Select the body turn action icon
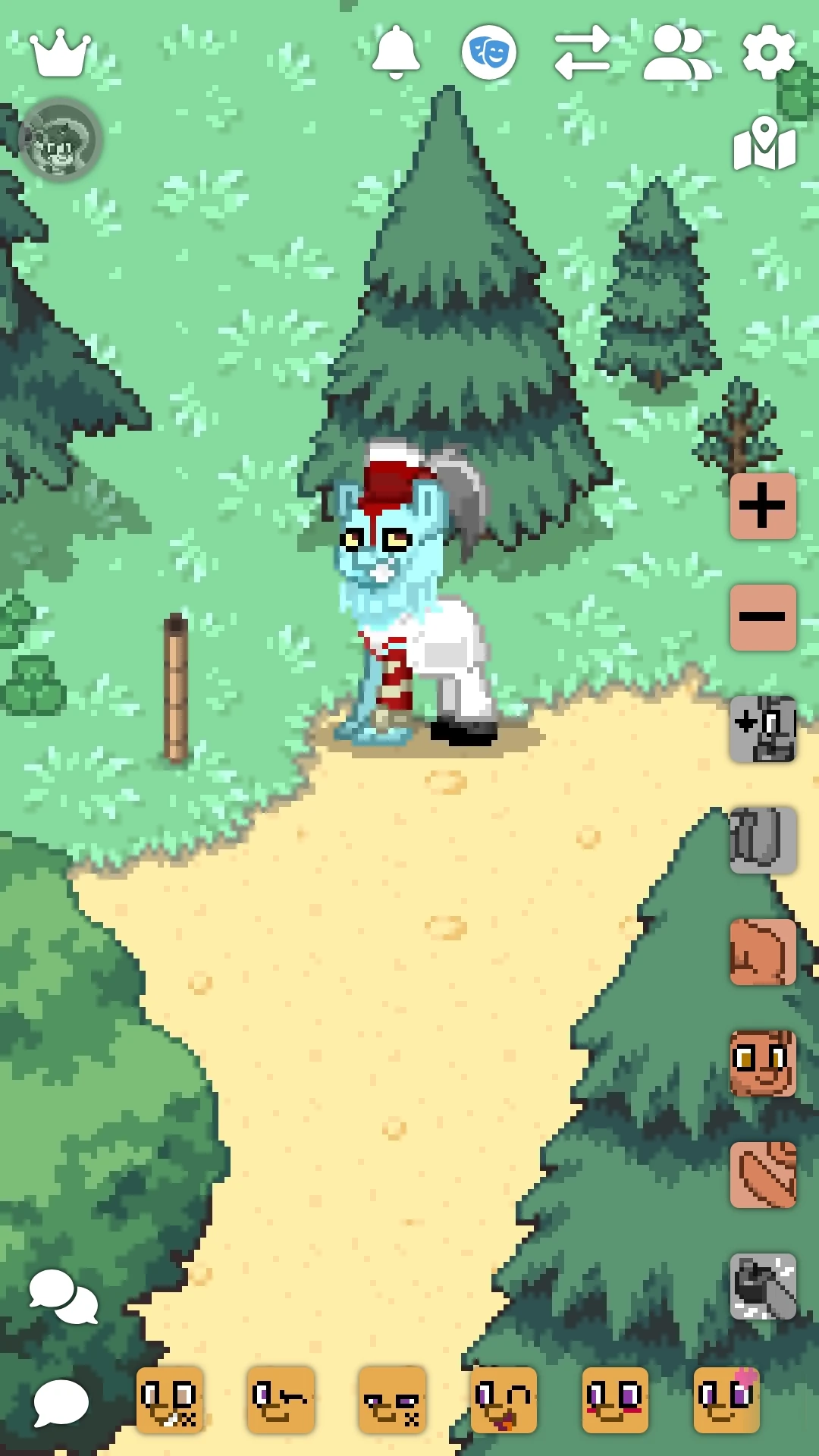Viewport: 819px width, 1456px height. coord(761,951)
